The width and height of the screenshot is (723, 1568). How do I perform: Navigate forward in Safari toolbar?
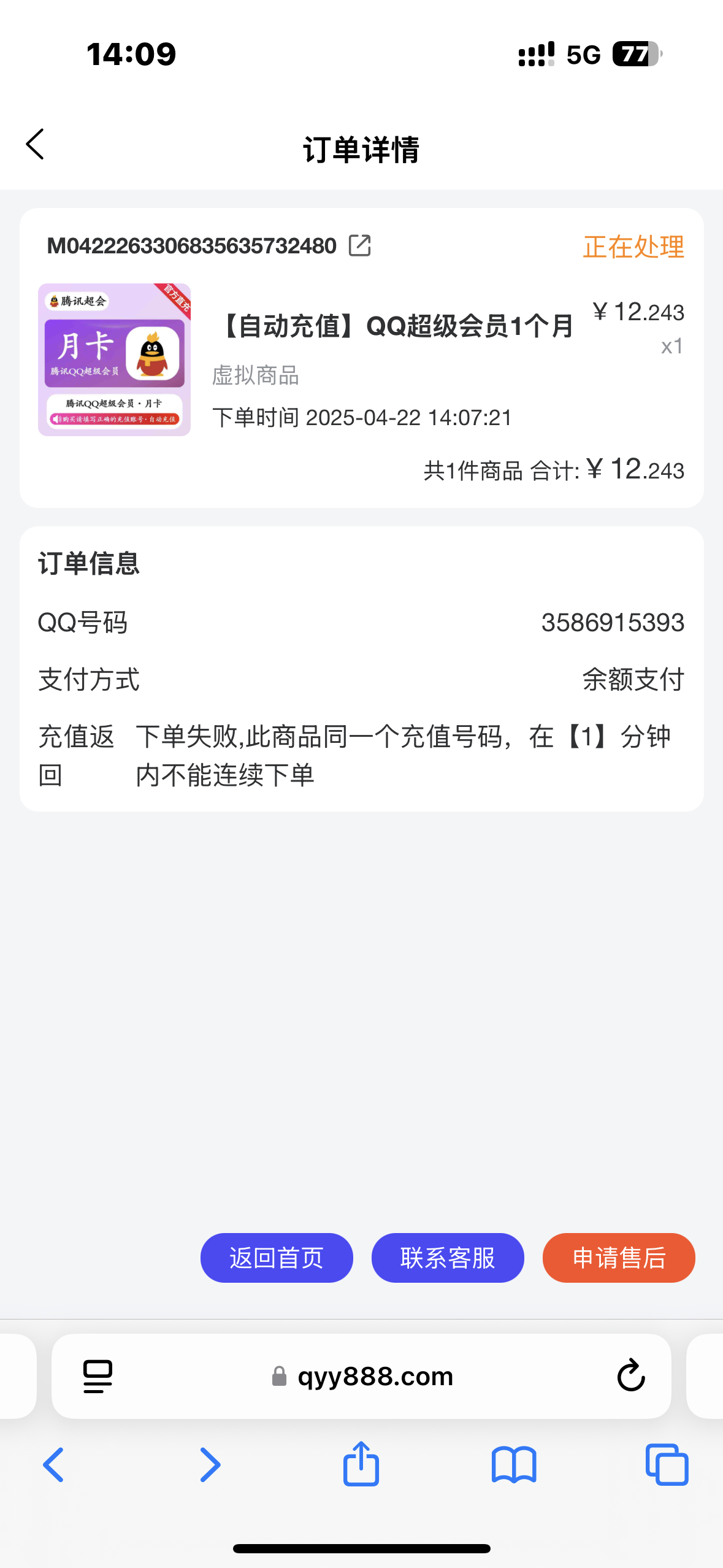210,1465
